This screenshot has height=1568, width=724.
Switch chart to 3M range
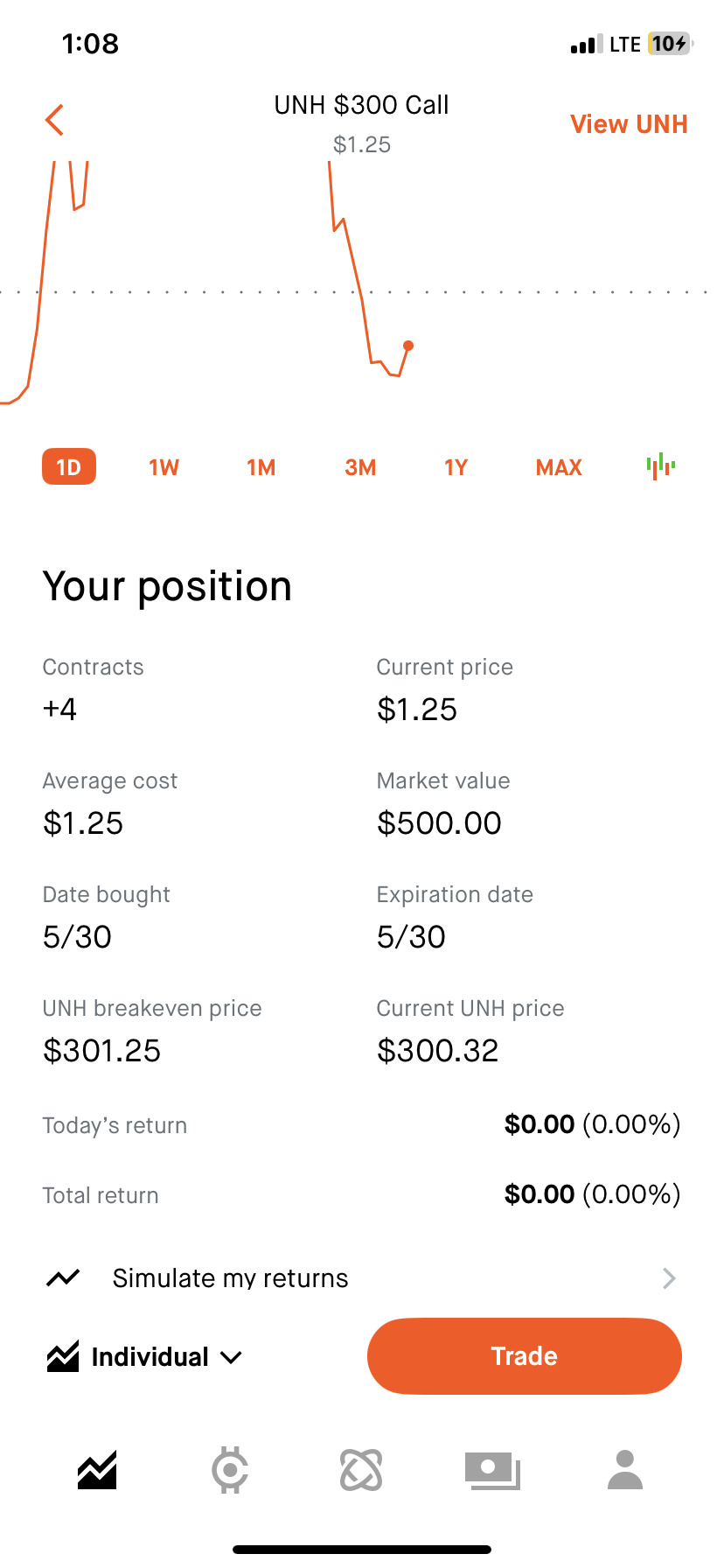pyautogui.click(x=360, y=467)
